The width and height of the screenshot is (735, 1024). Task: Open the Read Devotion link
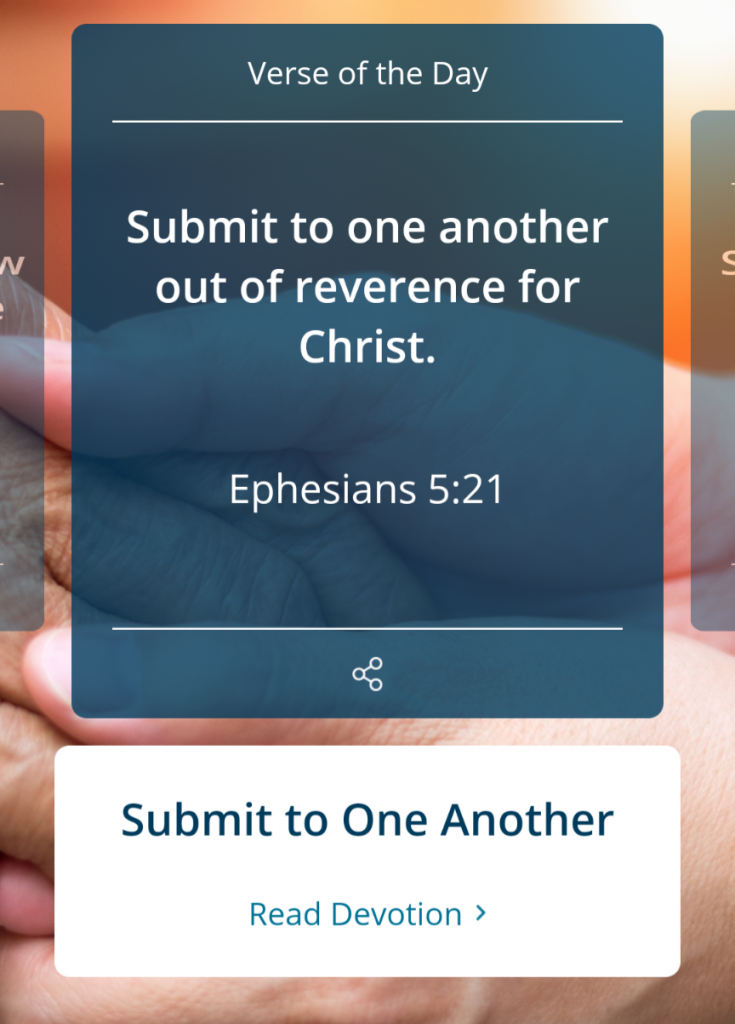click(x=367, y=914)
